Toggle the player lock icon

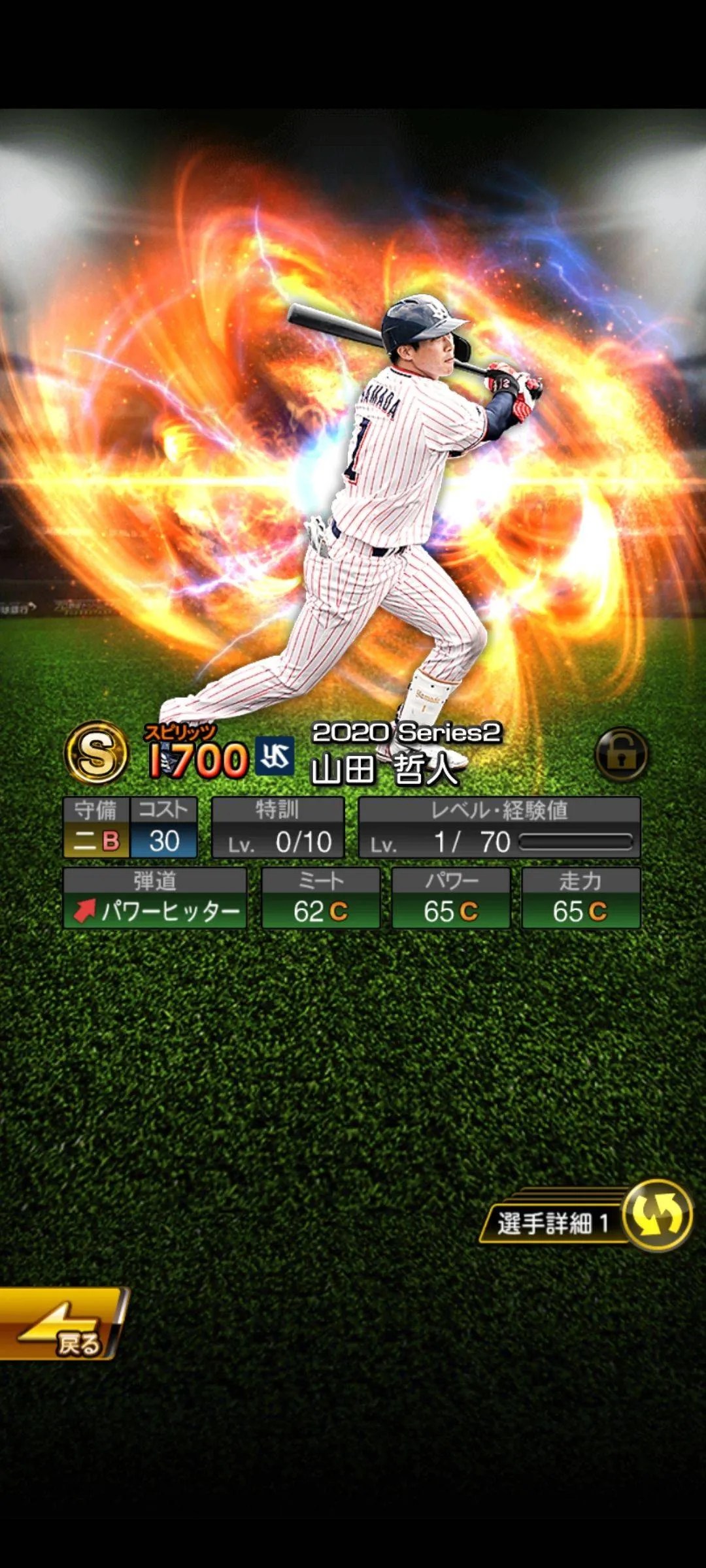(x=621, y=755)
